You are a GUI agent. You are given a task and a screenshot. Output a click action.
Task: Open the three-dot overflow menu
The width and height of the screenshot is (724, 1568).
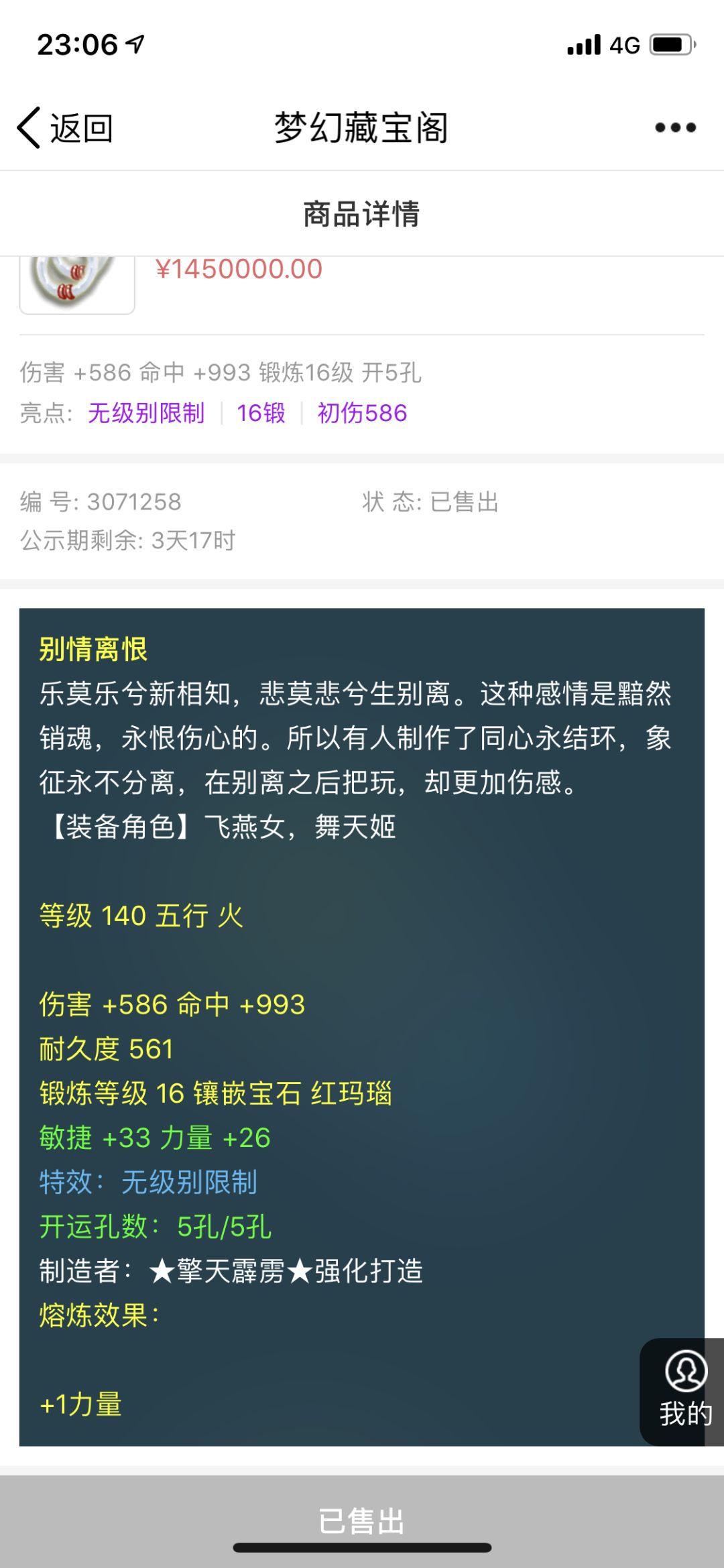tap(675, 127)
